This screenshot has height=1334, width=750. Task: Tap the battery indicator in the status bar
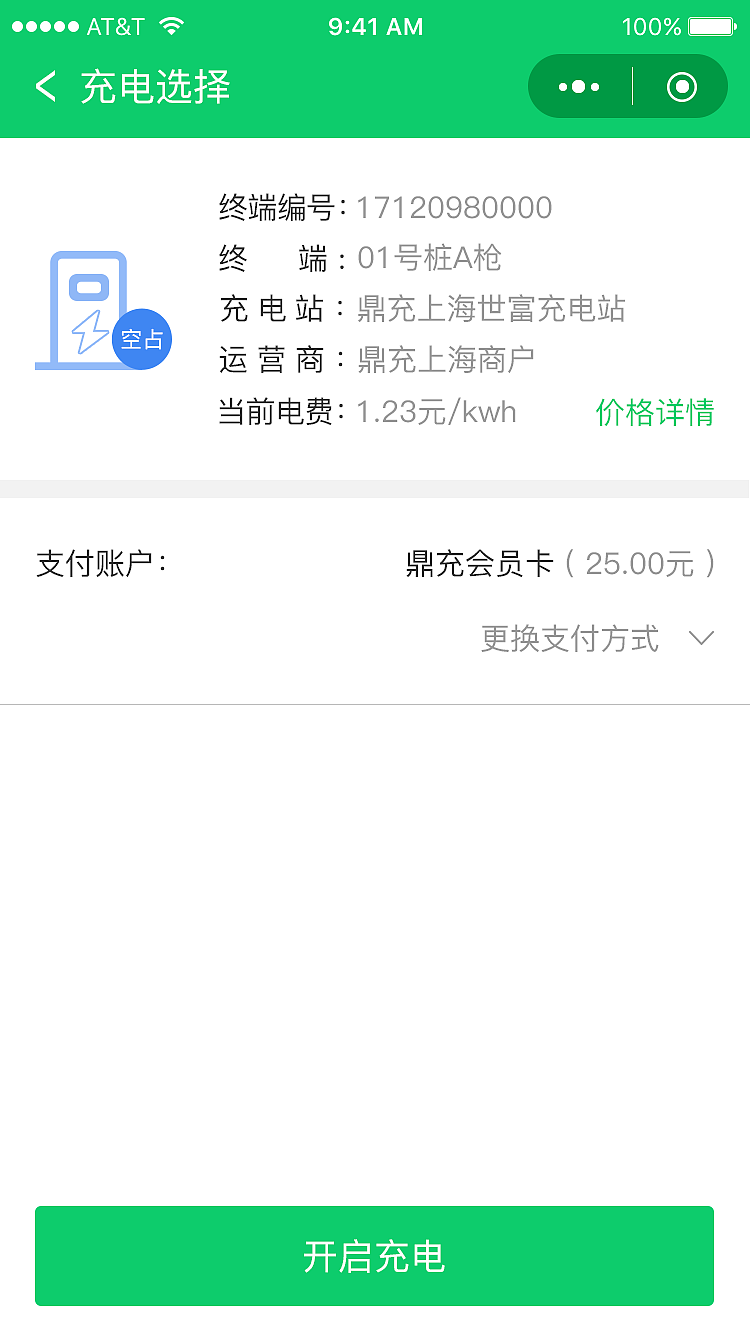710,27
